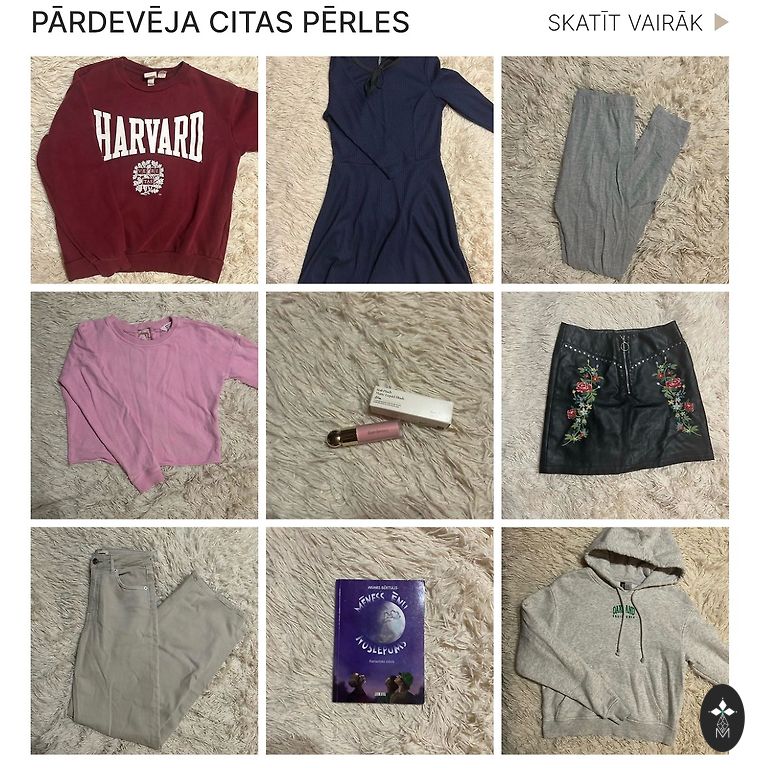View the navy blue dress listing
Screen dimensions: 761x768
380,170
